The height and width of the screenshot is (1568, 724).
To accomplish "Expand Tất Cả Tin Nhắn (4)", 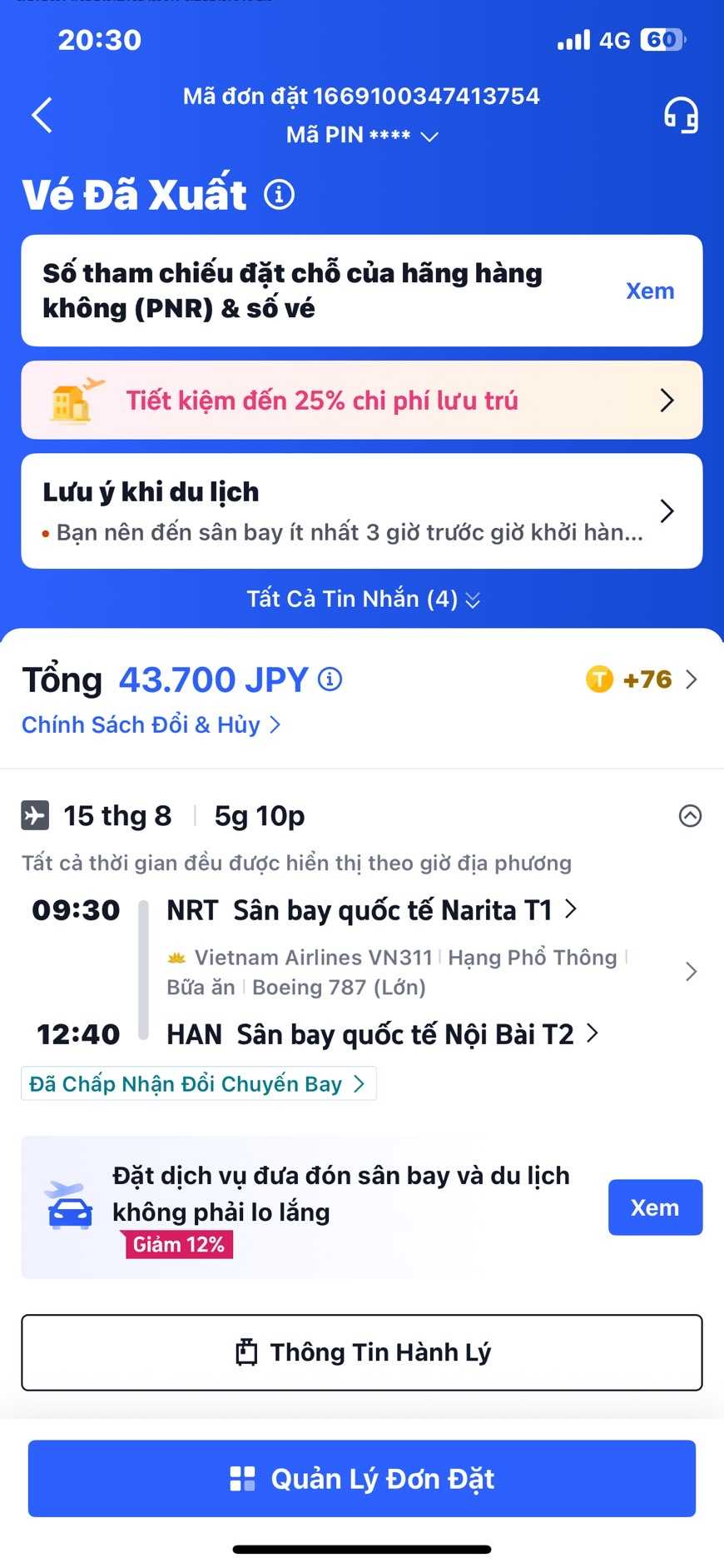I will pyautogui.click(x=362, y=599).
